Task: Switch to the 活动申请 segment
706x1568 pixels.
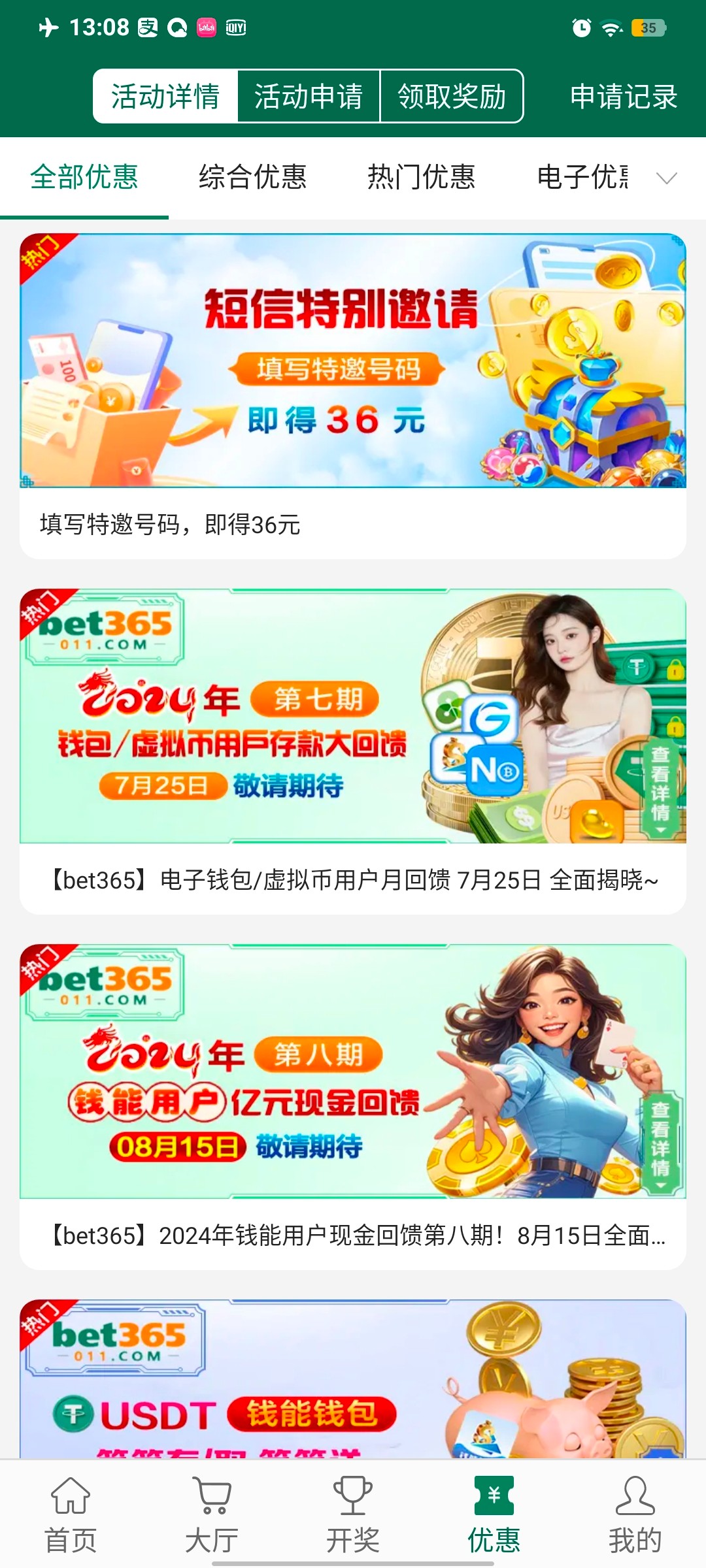Action: 309,97
